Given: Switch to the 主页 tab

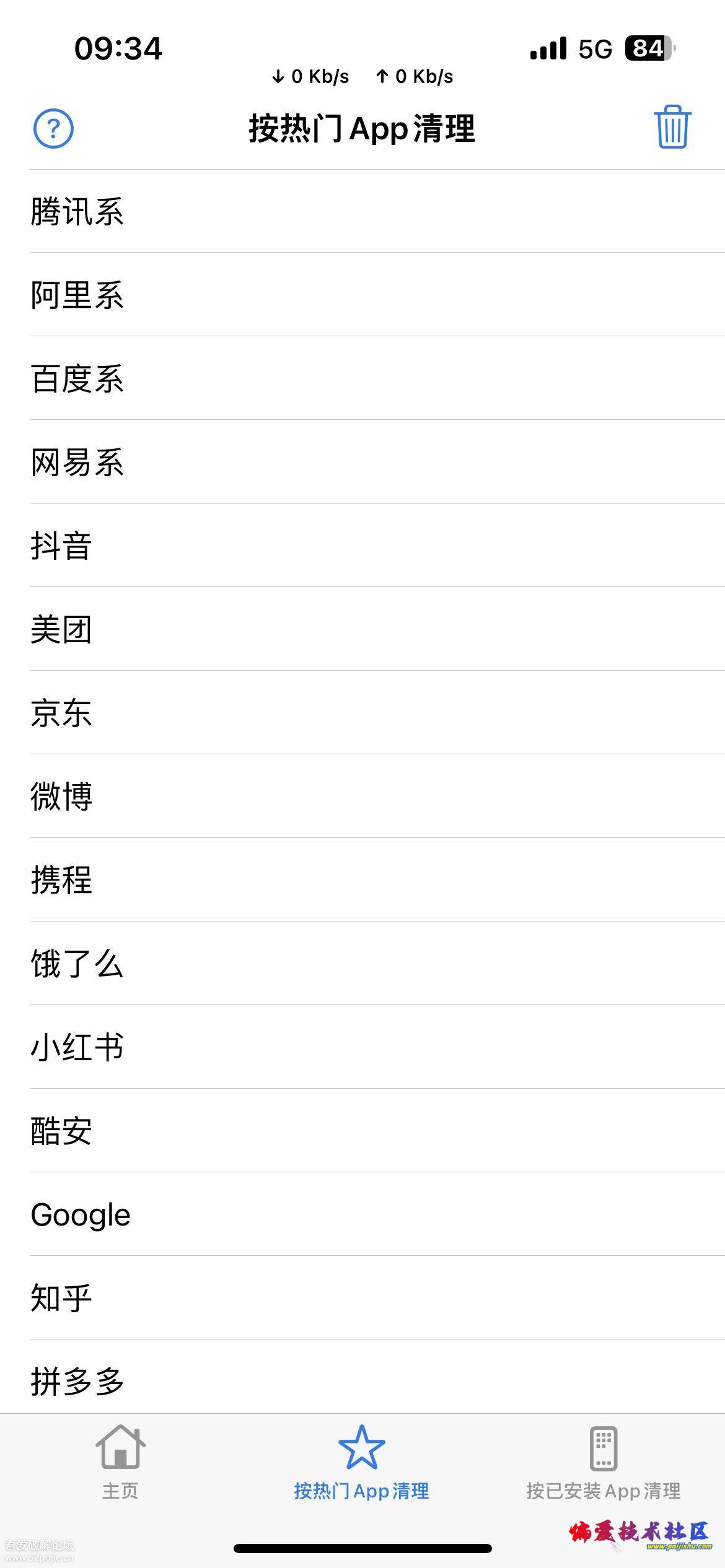Looking at the screenshot, I should [120, 1463].
